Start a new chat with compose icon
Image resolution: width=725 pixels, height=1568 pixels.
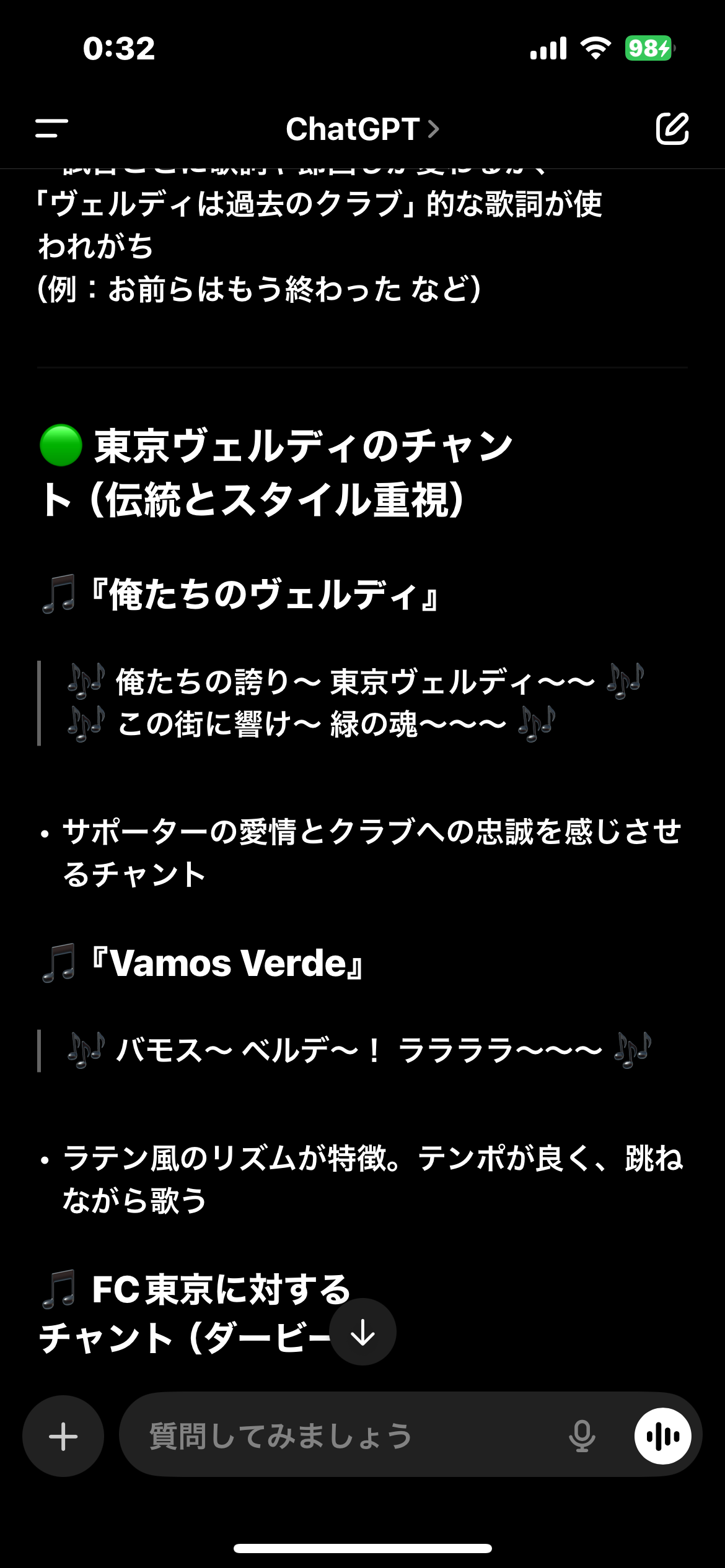pyautogui.click(x=672, y=129)
